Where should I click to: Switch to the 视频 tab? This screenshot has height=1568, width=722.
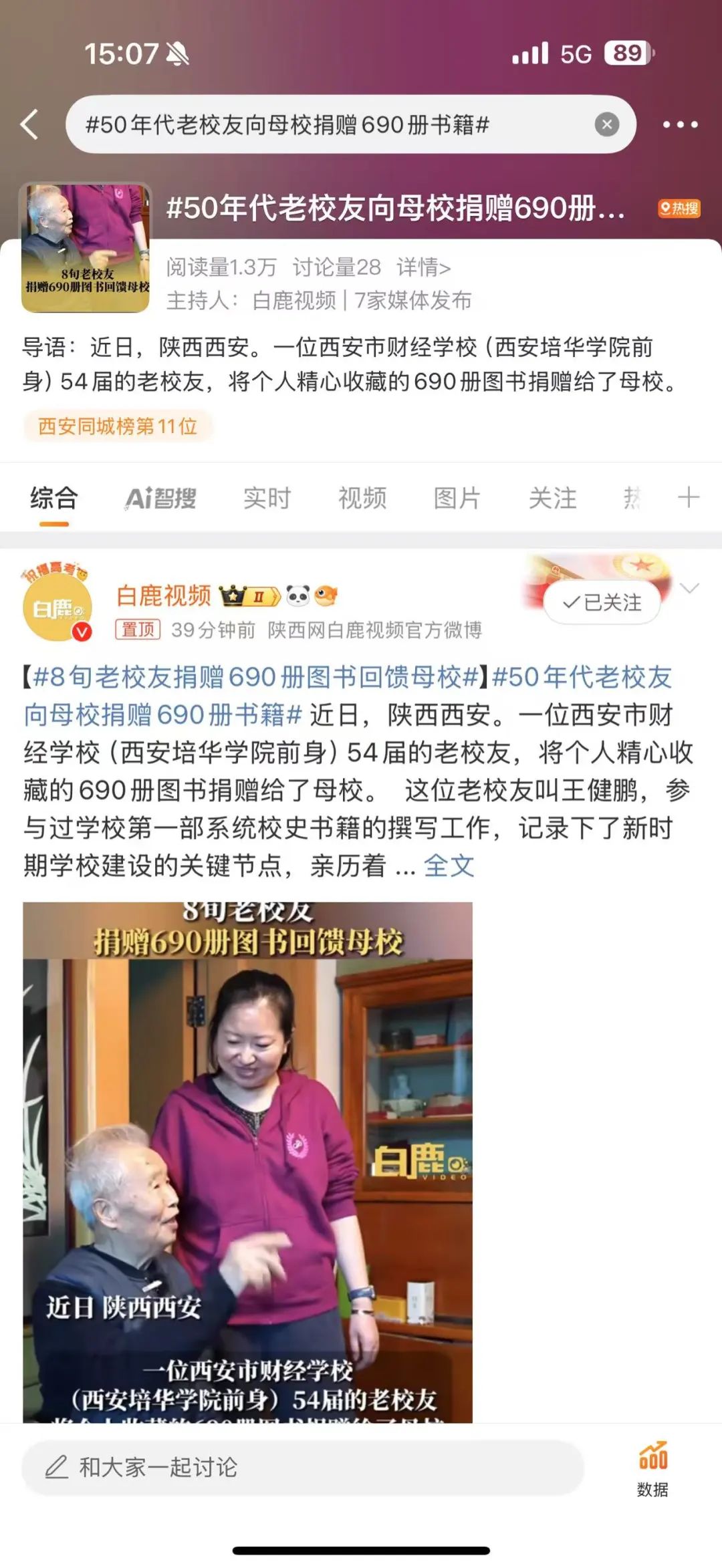[362, 498]
